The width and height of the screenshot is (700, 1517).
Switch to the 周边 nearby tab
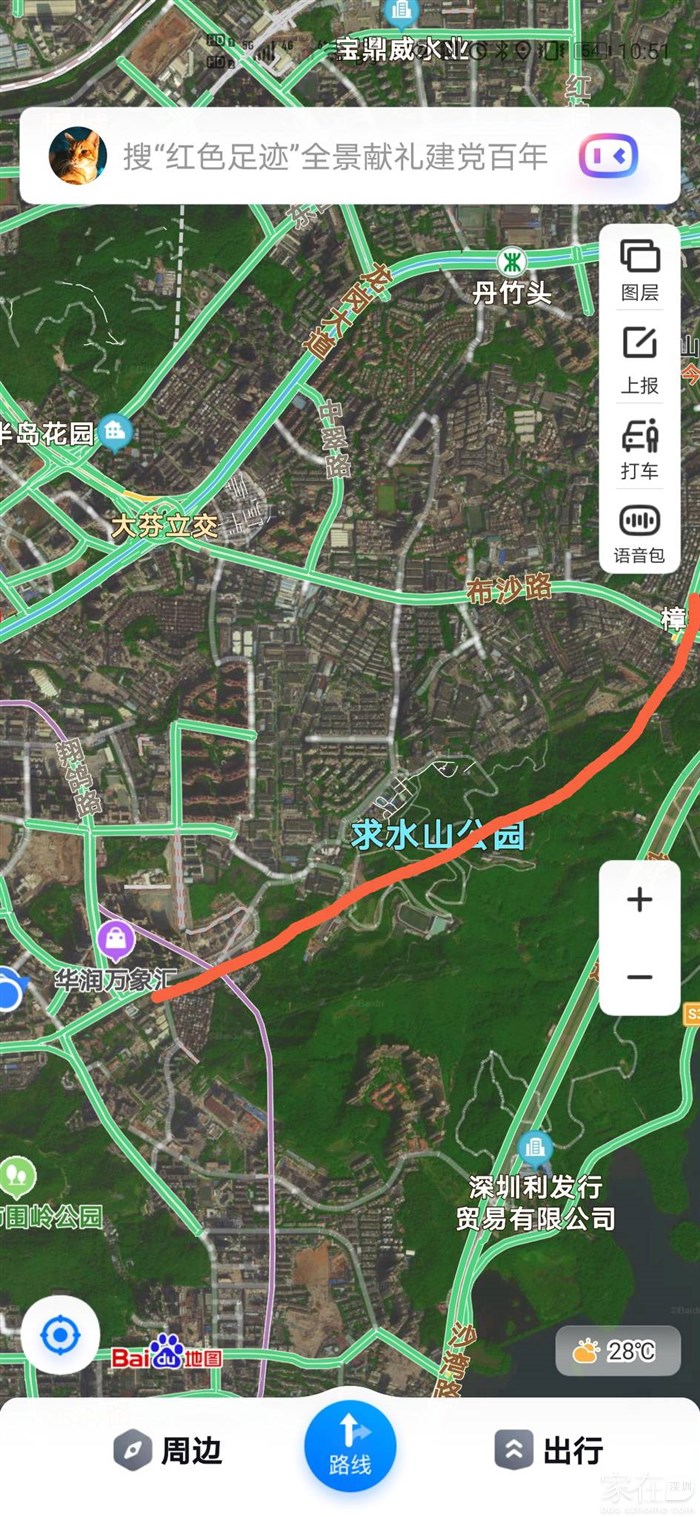point(168,1450)
